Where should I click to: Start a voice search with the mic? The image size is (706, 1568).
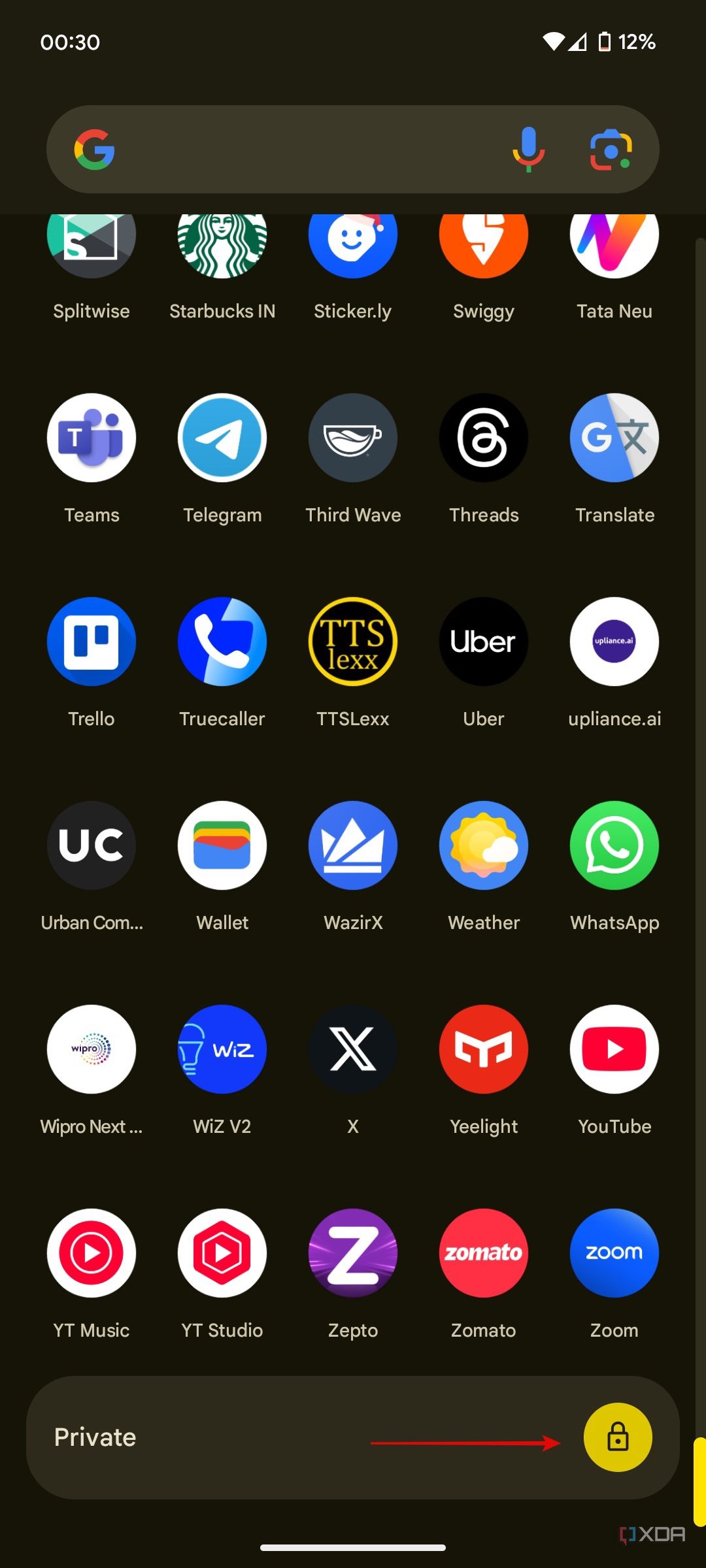tap(527, 149)
